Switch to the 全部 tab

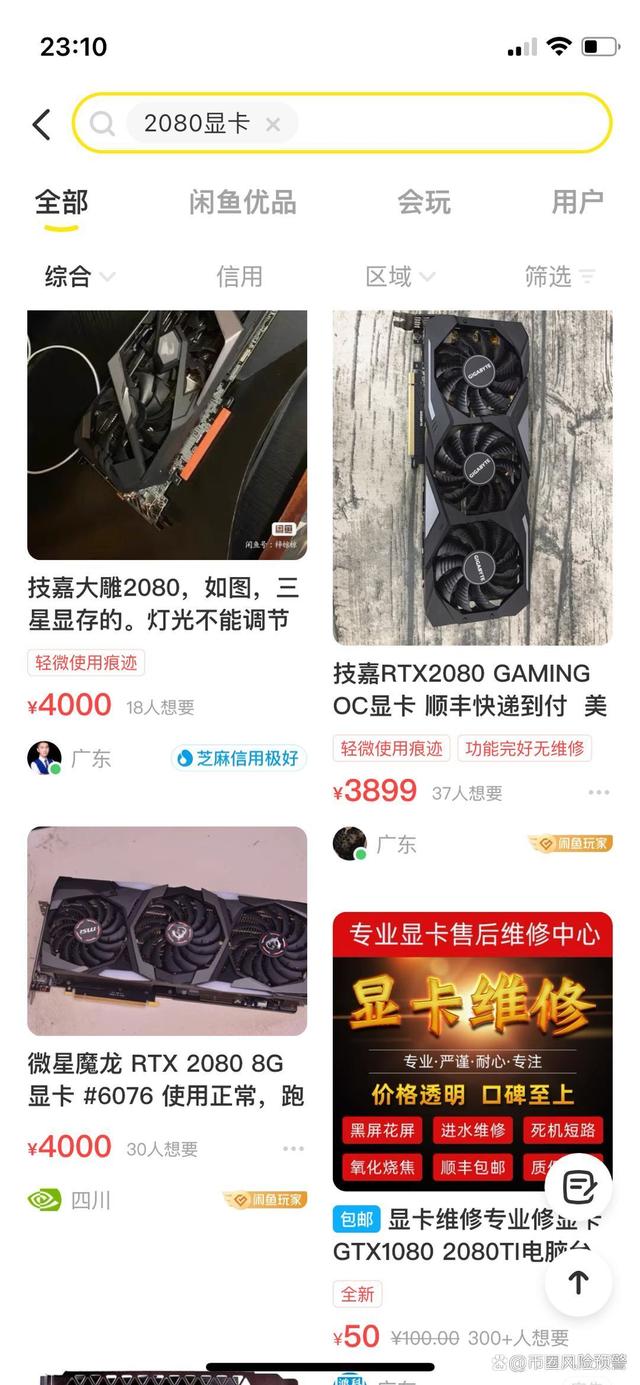pos(62,202)
